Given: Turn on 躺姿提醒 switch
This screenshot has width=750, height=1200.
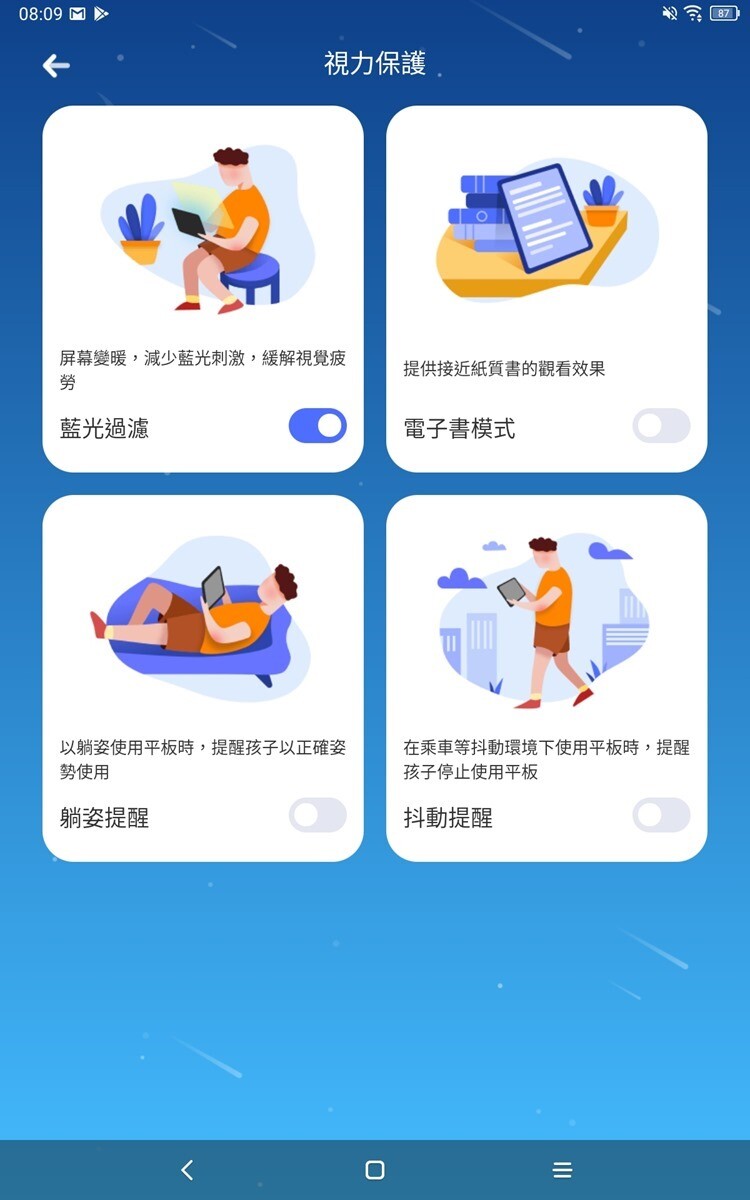Looking at the screenshot, I should (317, 815).
